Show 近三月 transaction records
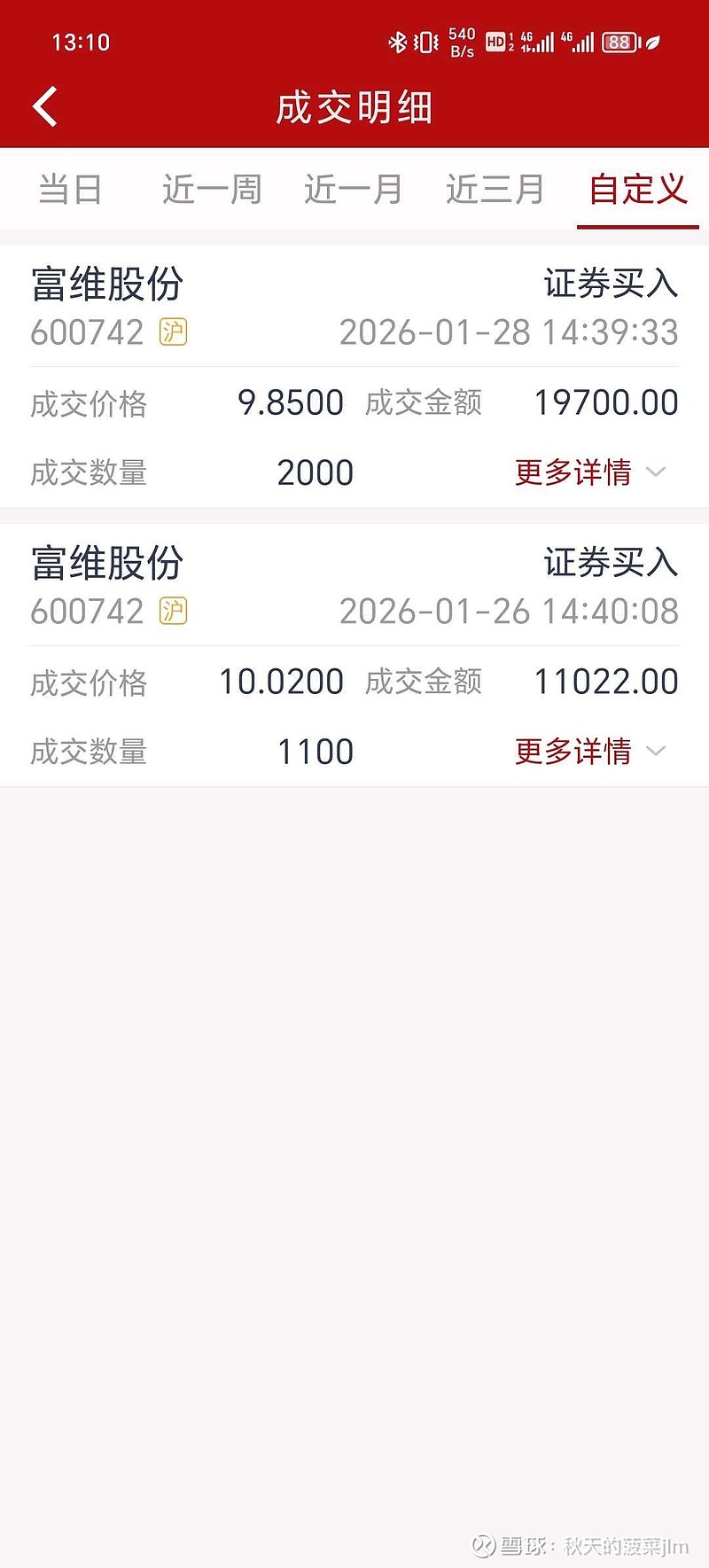The width and height of the screenshot is (709, 1568). pos(495,190)
